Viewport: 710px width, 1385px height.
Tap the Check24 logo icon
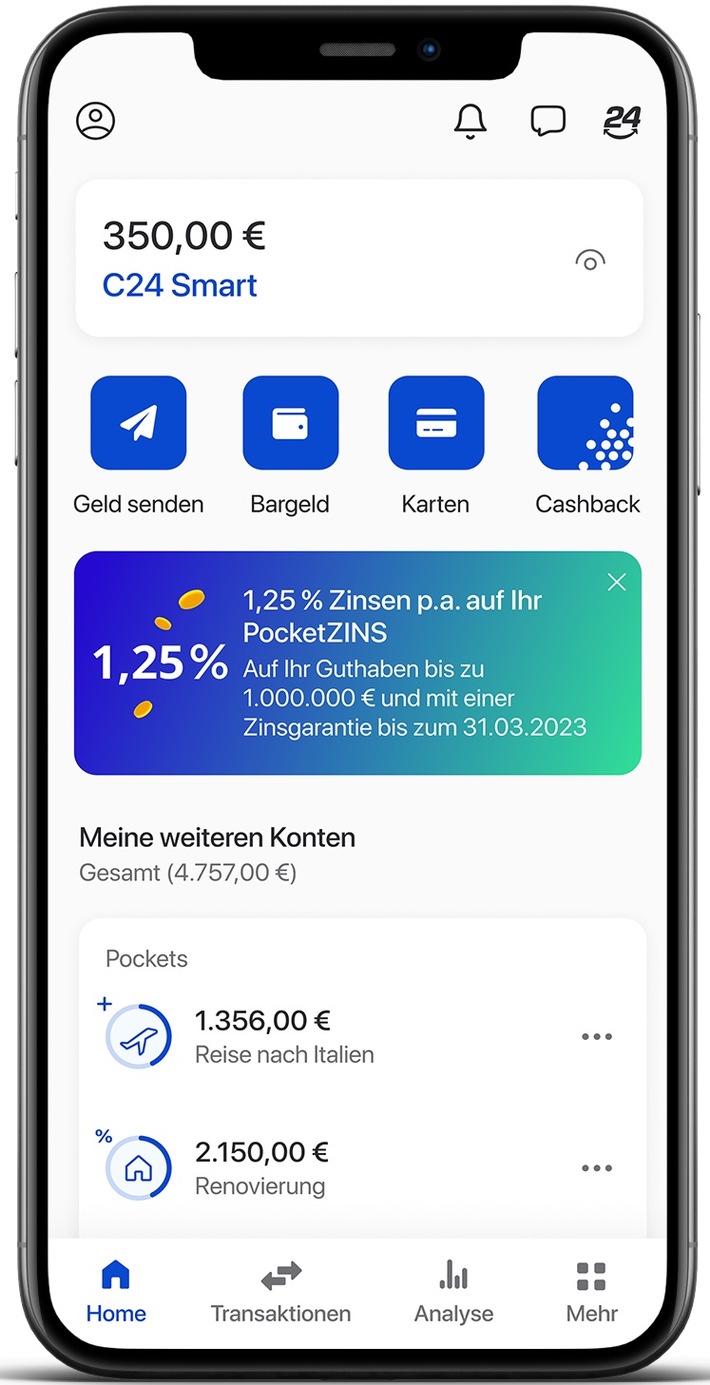coord(621,121)
